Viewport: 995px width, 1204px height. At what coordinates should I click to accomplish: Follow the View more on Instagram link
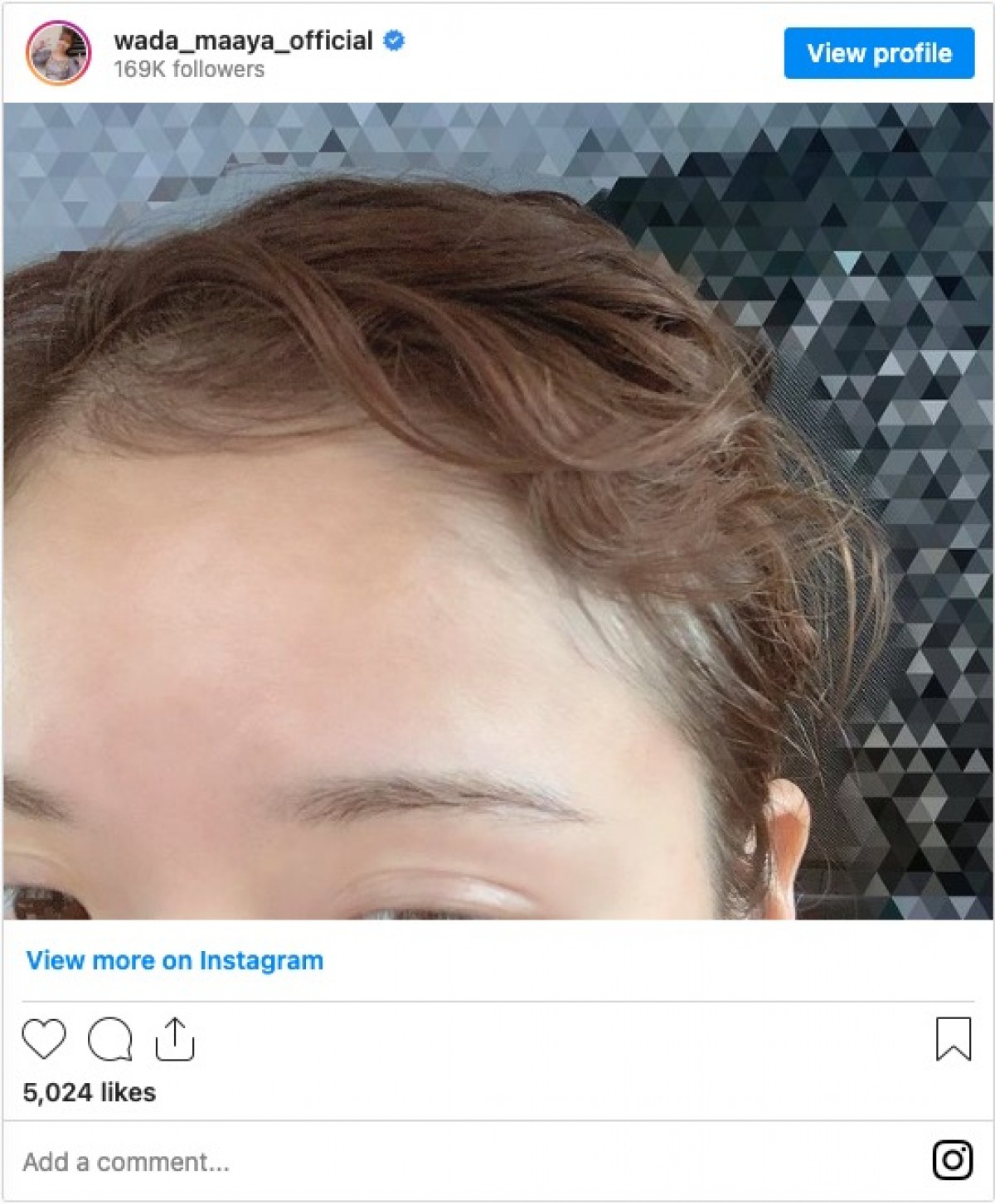click(175, 960)
